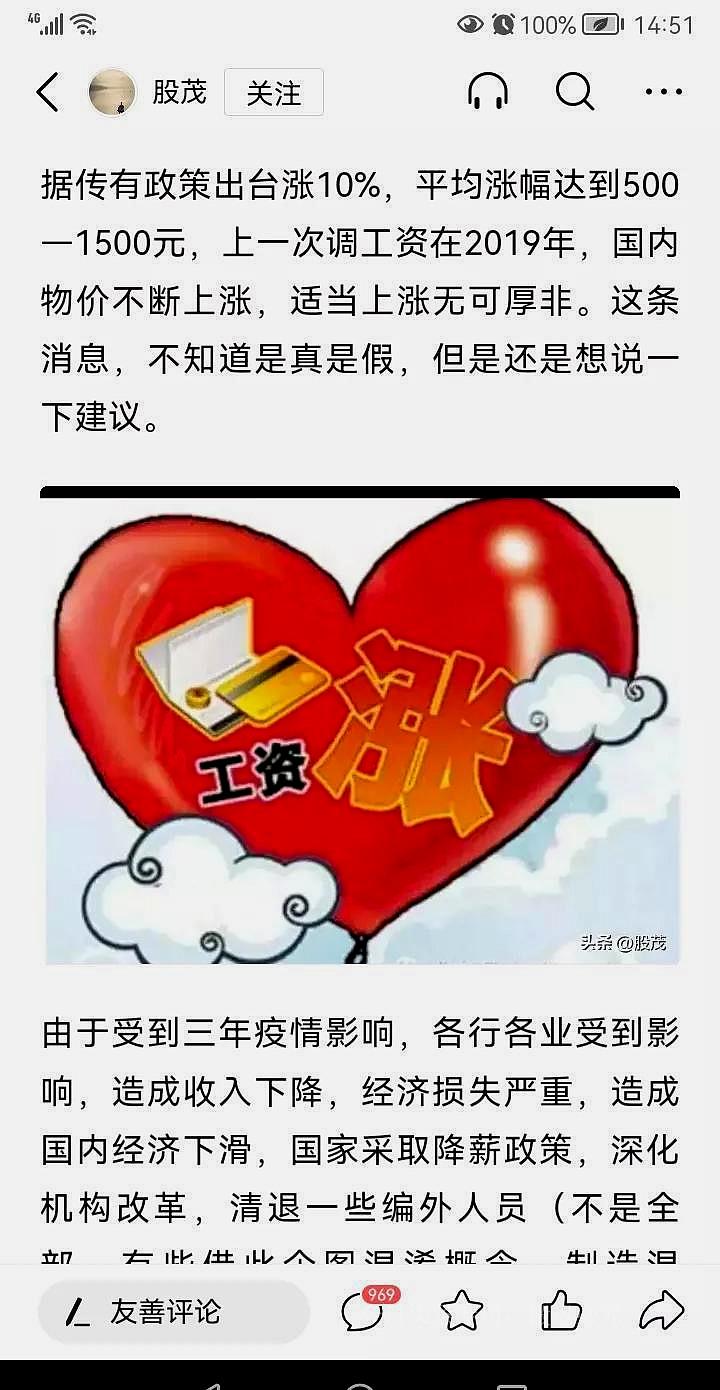Viewport: 720px width, 1390px height.
Task: Open the three-dot overflow menu
Action: (663, 93)
